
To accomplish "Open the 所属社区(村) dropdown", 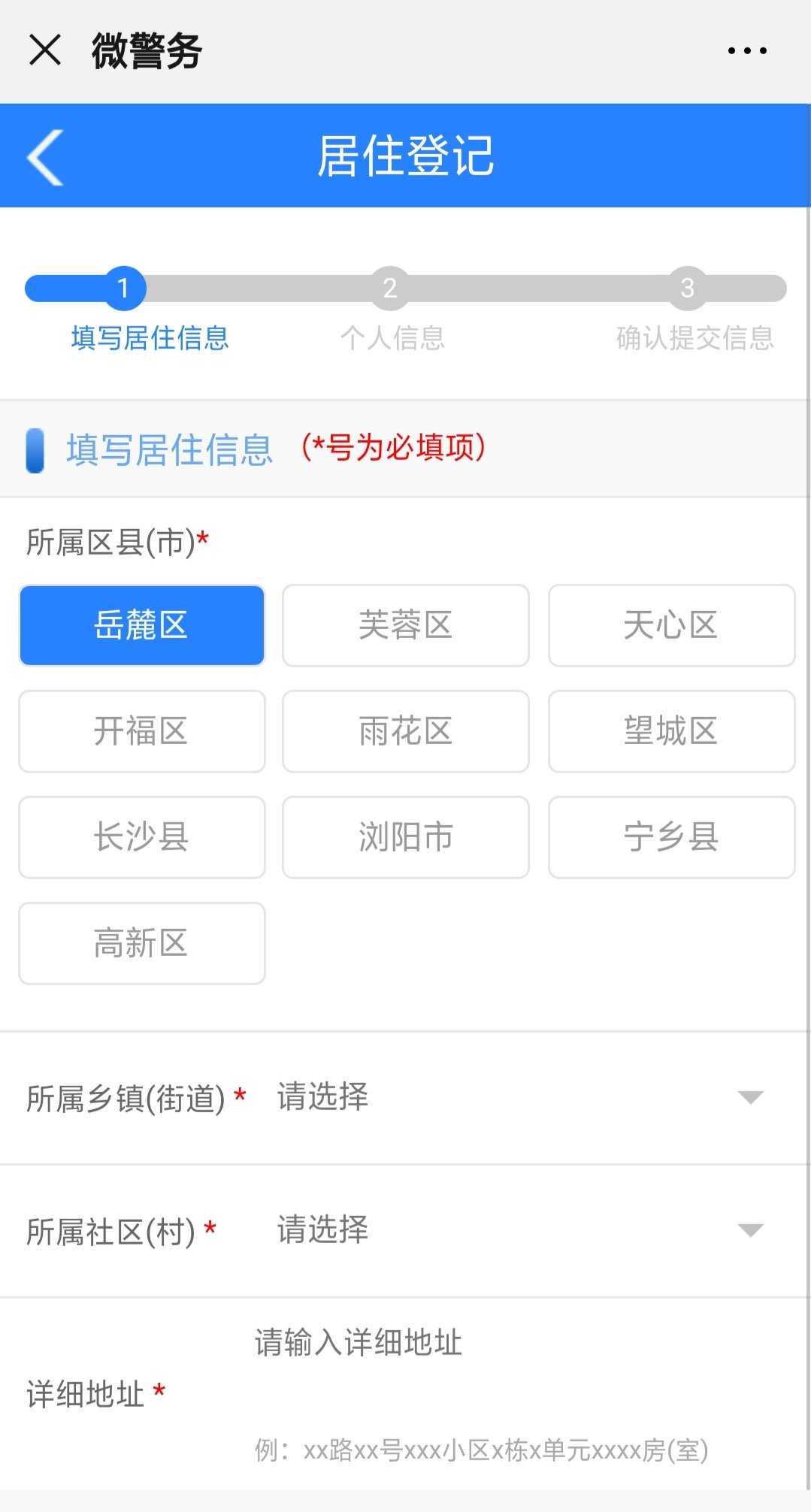I will 519,1230.
